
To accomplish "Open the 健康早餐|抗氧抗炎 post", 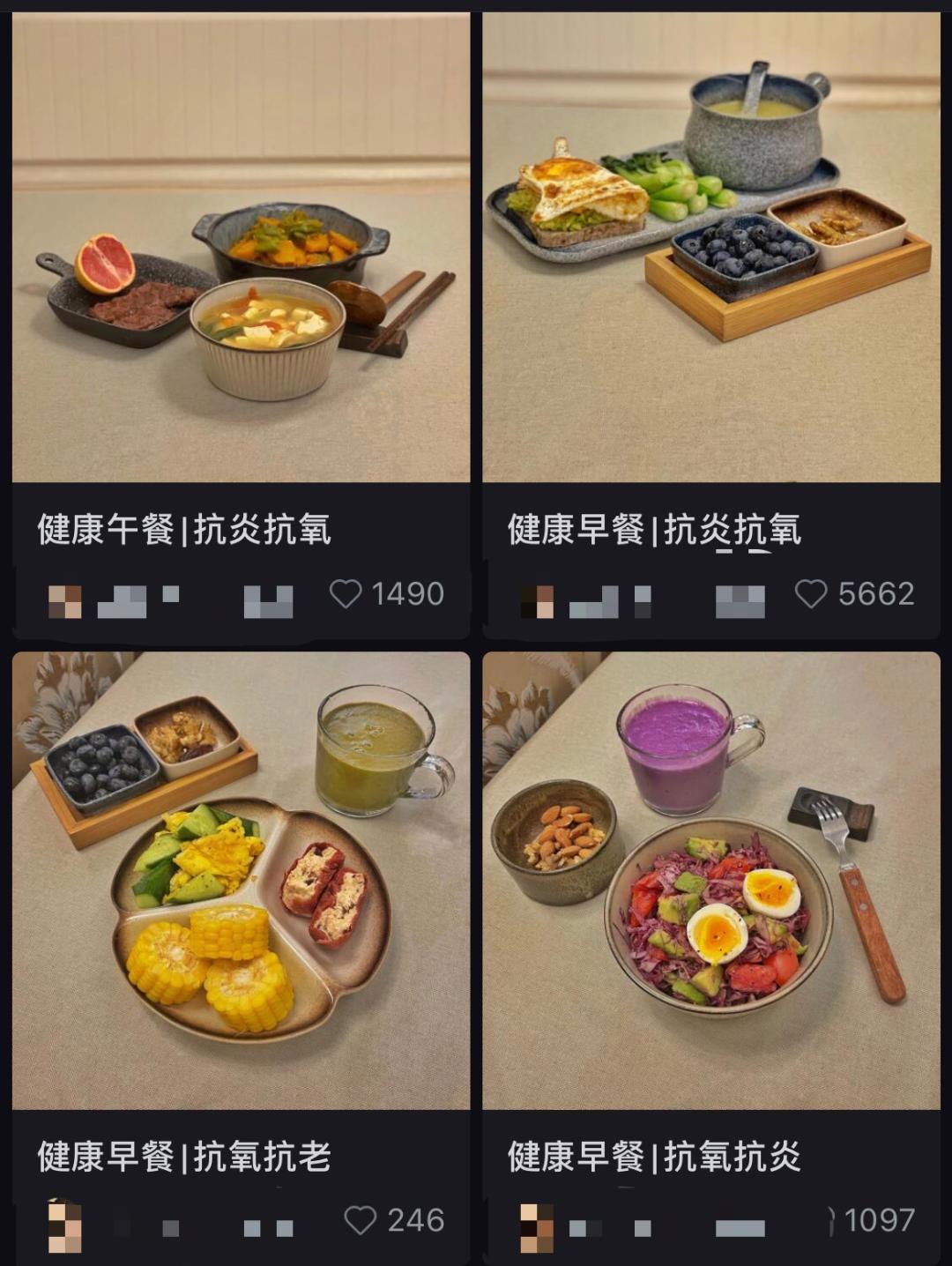I will (x=710, y=880).
